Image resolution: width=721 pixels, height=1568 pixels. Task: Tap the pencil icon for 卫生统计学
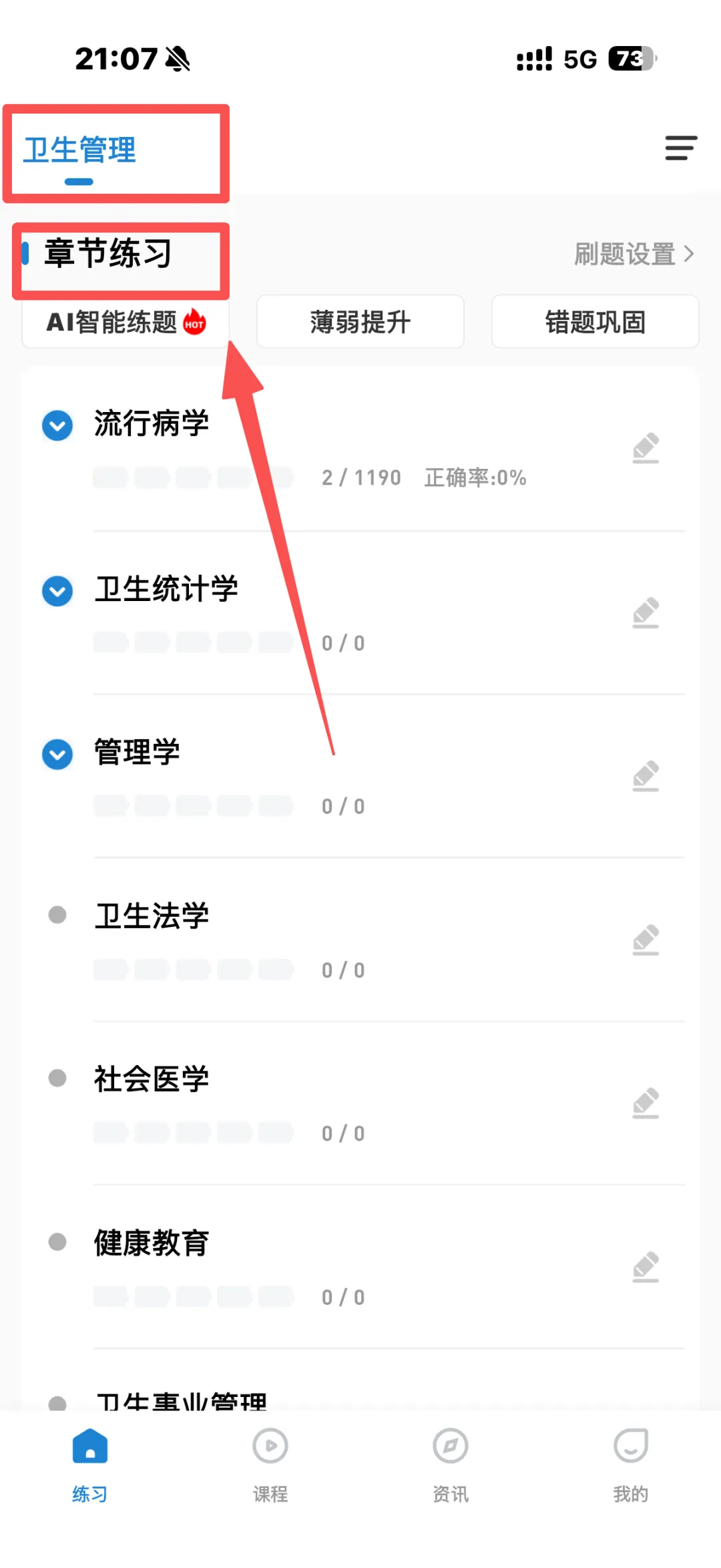[646, 613]
